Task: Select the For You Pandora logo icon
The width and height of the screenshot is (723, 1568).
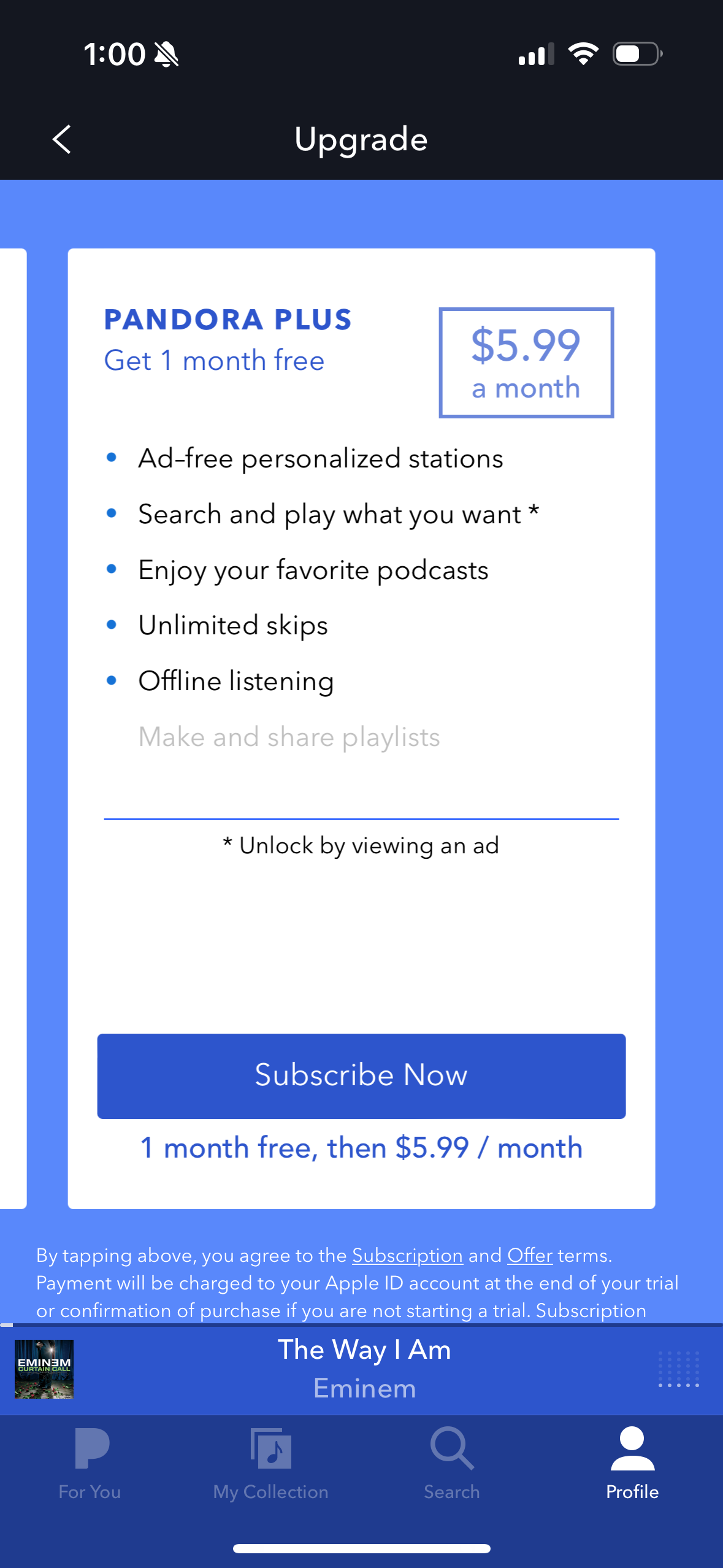Action: [90, 1448]
